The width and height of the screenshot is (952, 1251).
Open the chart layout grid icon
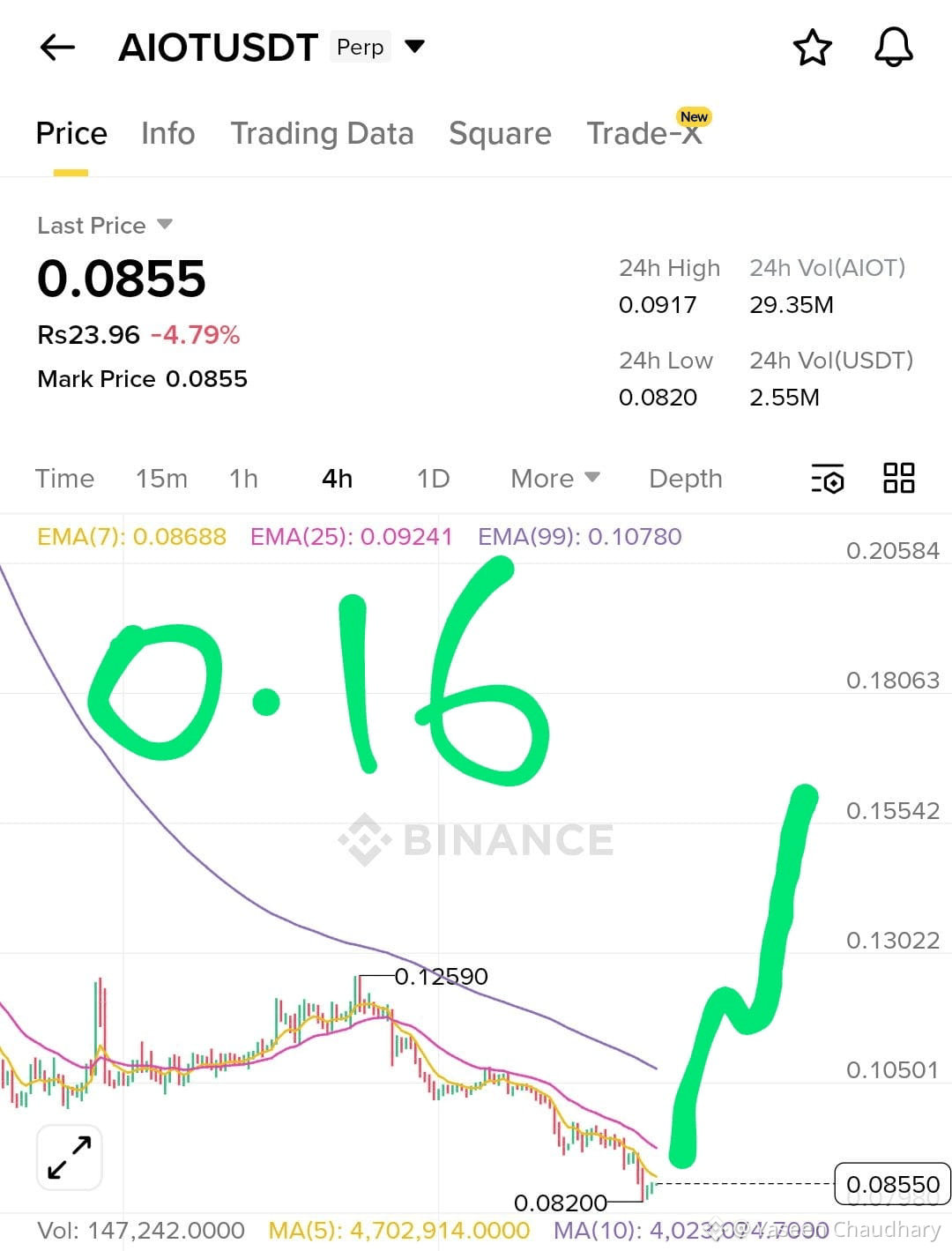pos(898,479)
